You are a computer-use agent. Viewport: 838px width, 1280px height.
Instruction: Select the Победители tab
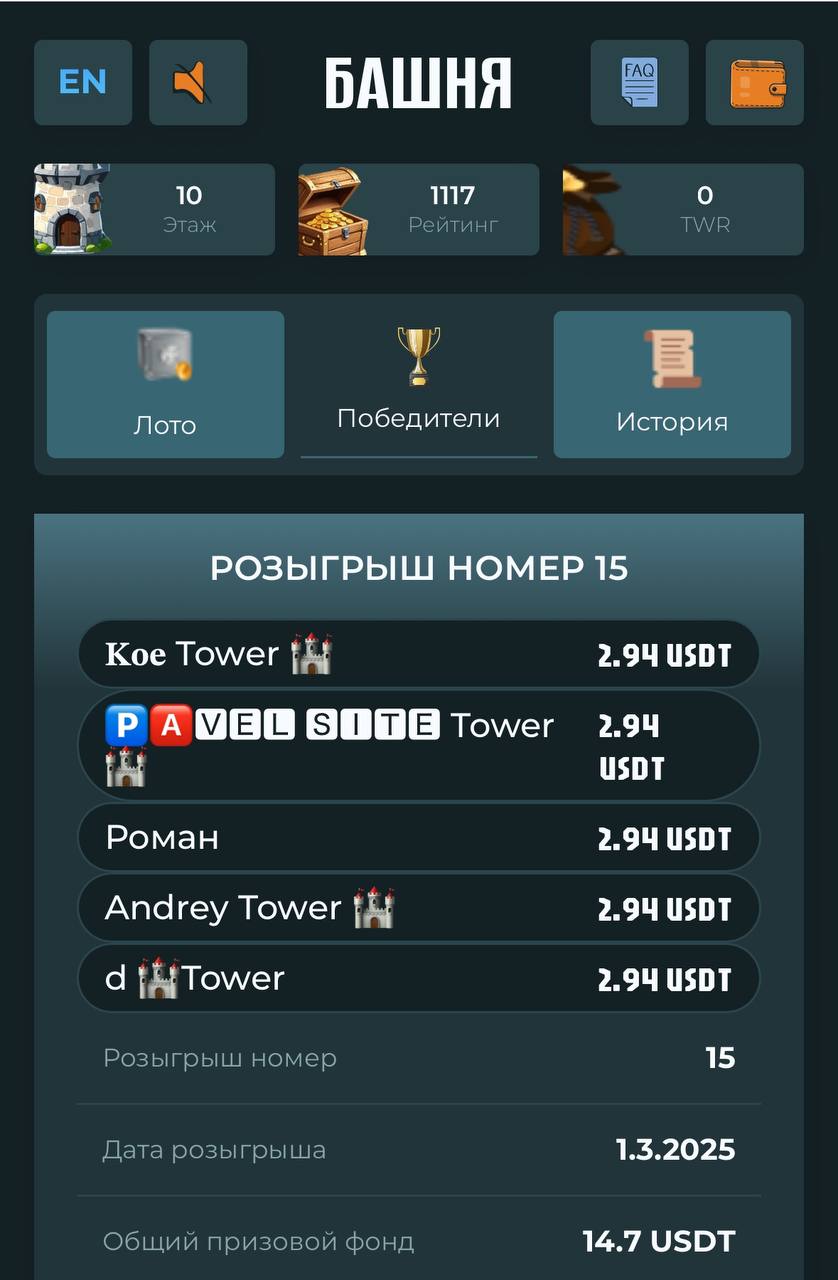[418, 384]
